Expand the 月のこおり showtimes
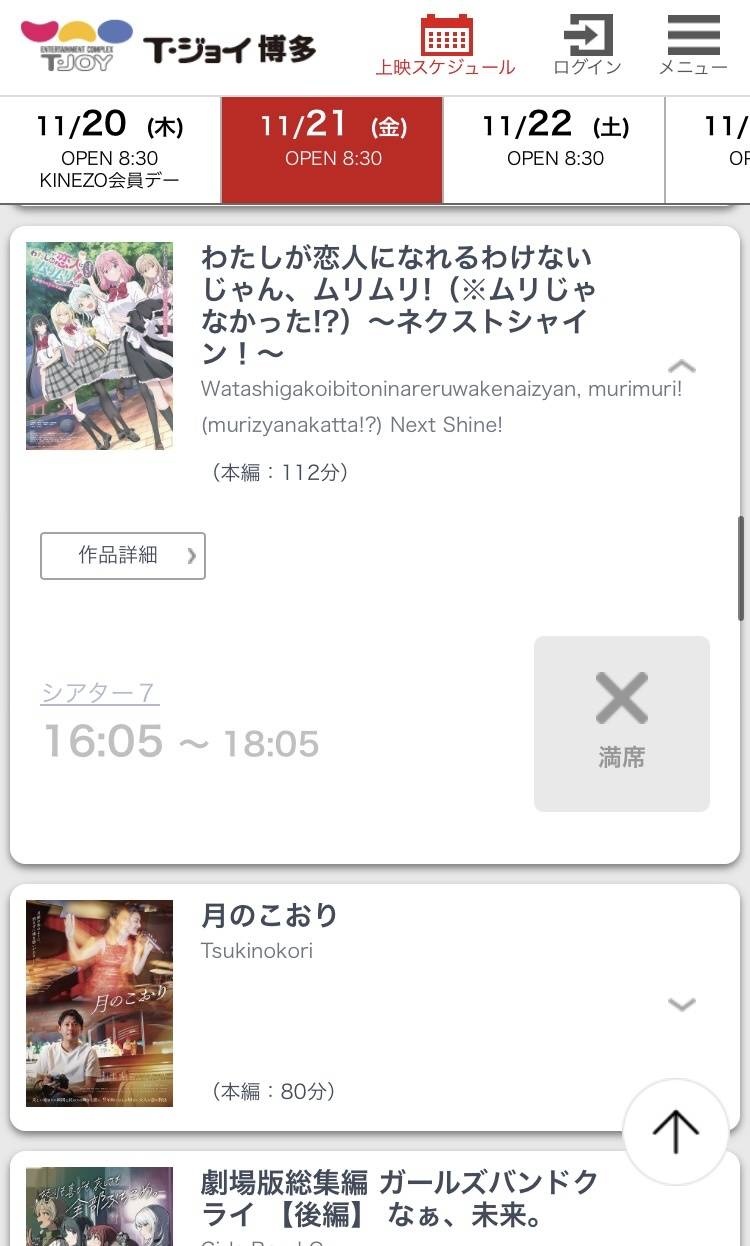This screenshot has width=750, height=1246. (x=682, y=1004)
